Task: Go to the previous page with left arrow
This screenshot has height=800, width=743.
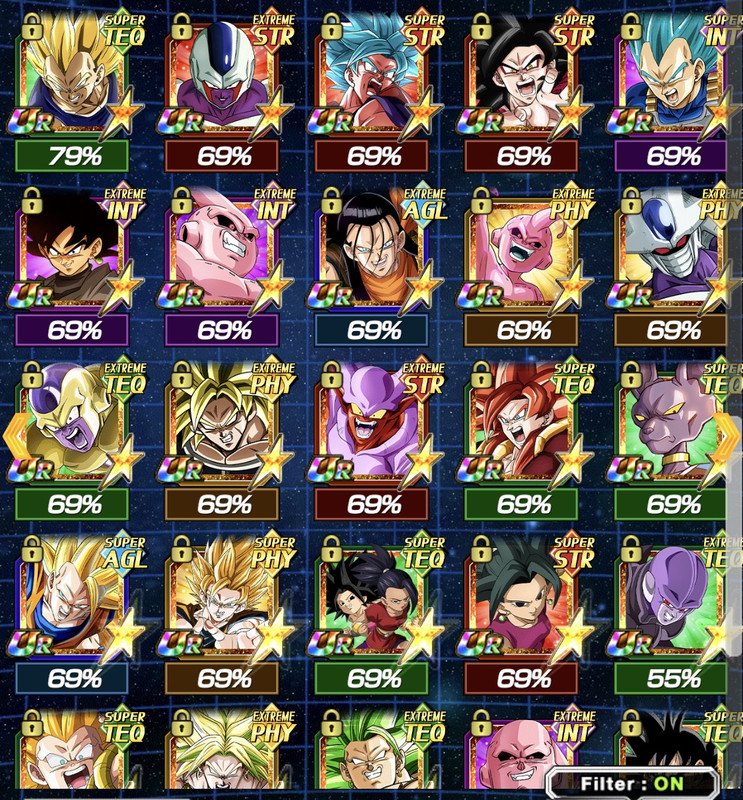Action: coord(14,433)
